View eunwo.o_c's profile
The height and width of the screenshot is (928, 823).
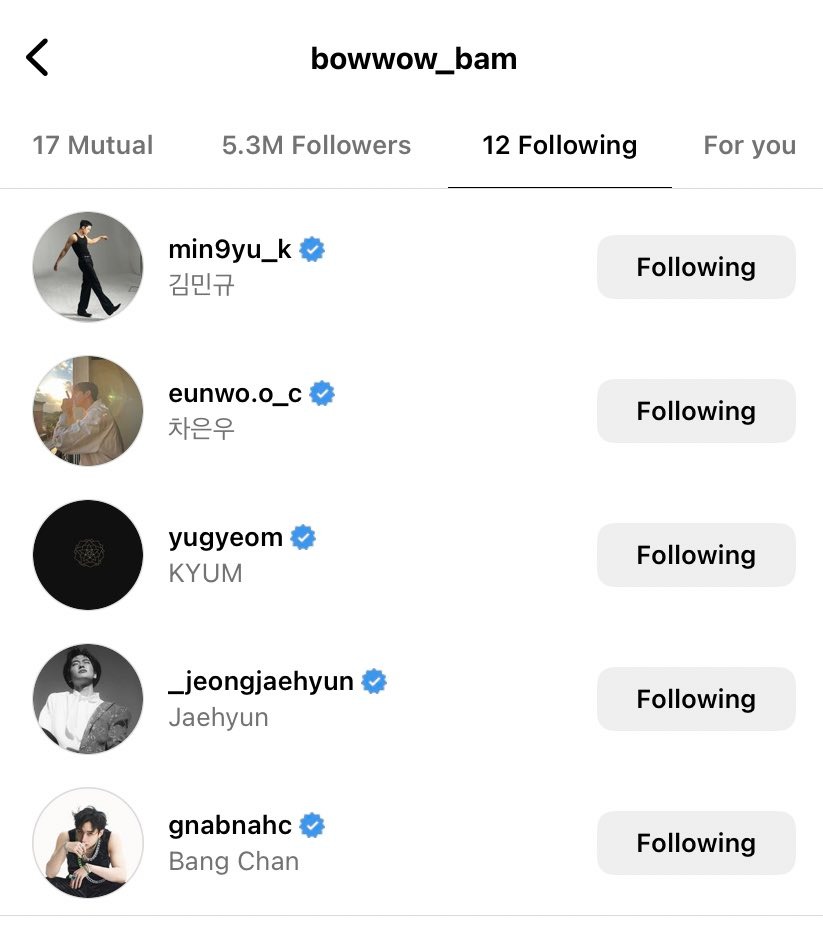[235, 394]
